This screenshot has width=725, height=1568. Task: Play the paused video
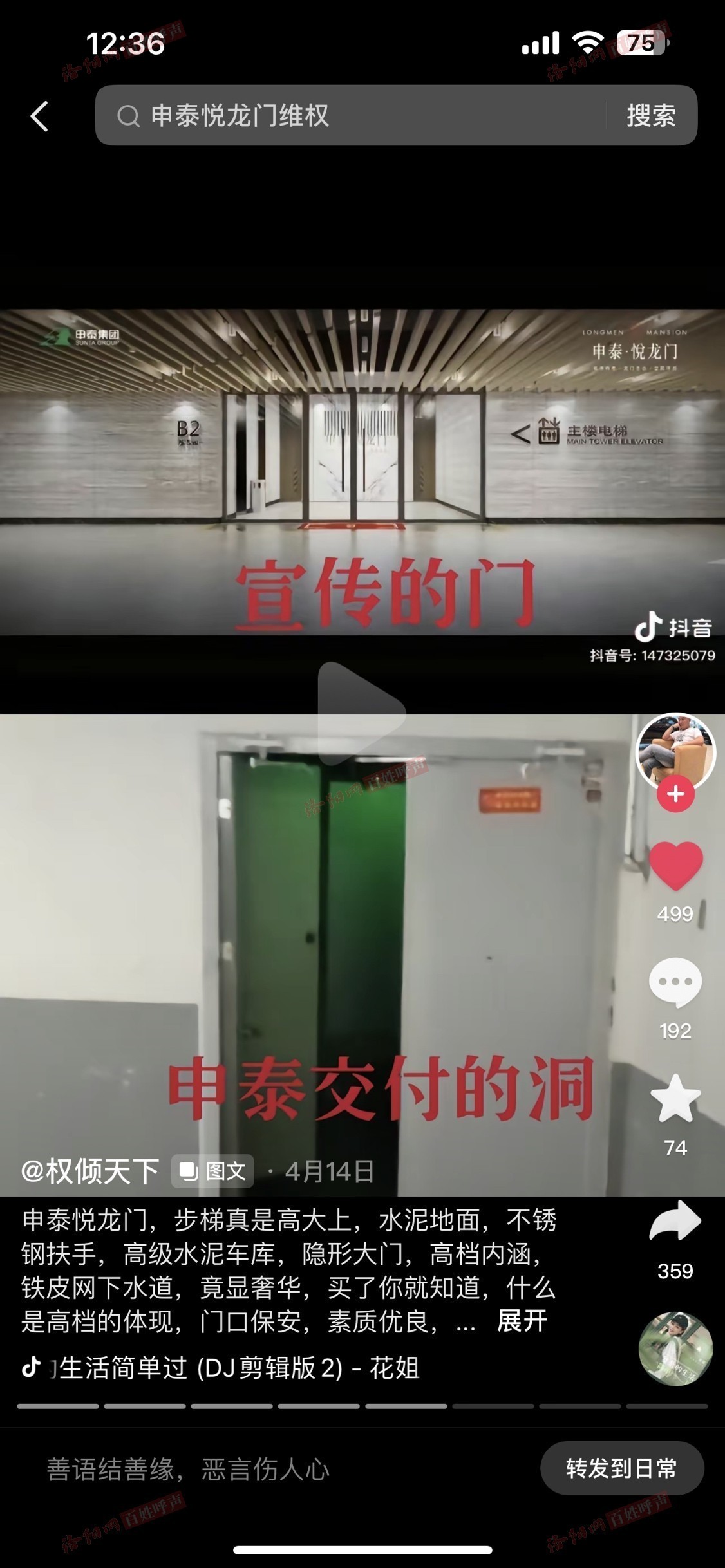(361, 713)
